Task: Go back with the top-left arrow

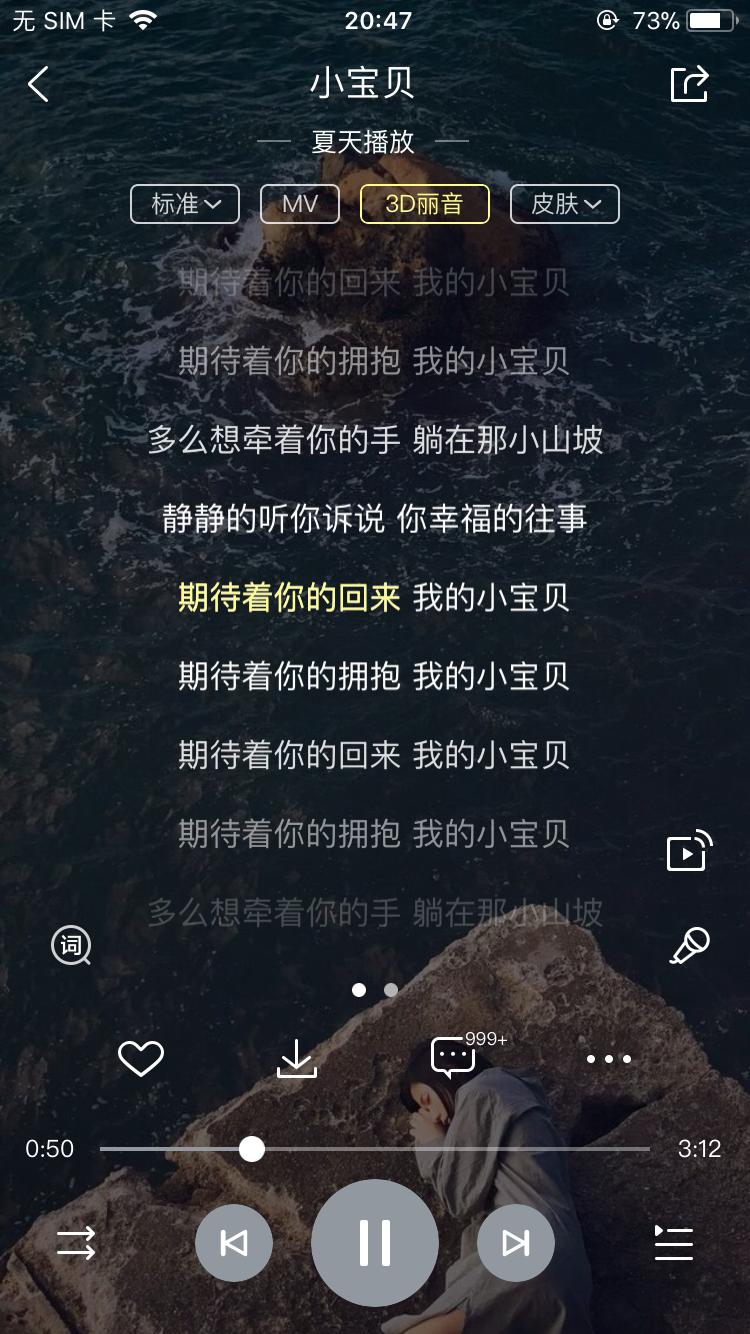Action: [x=38, y=84]
